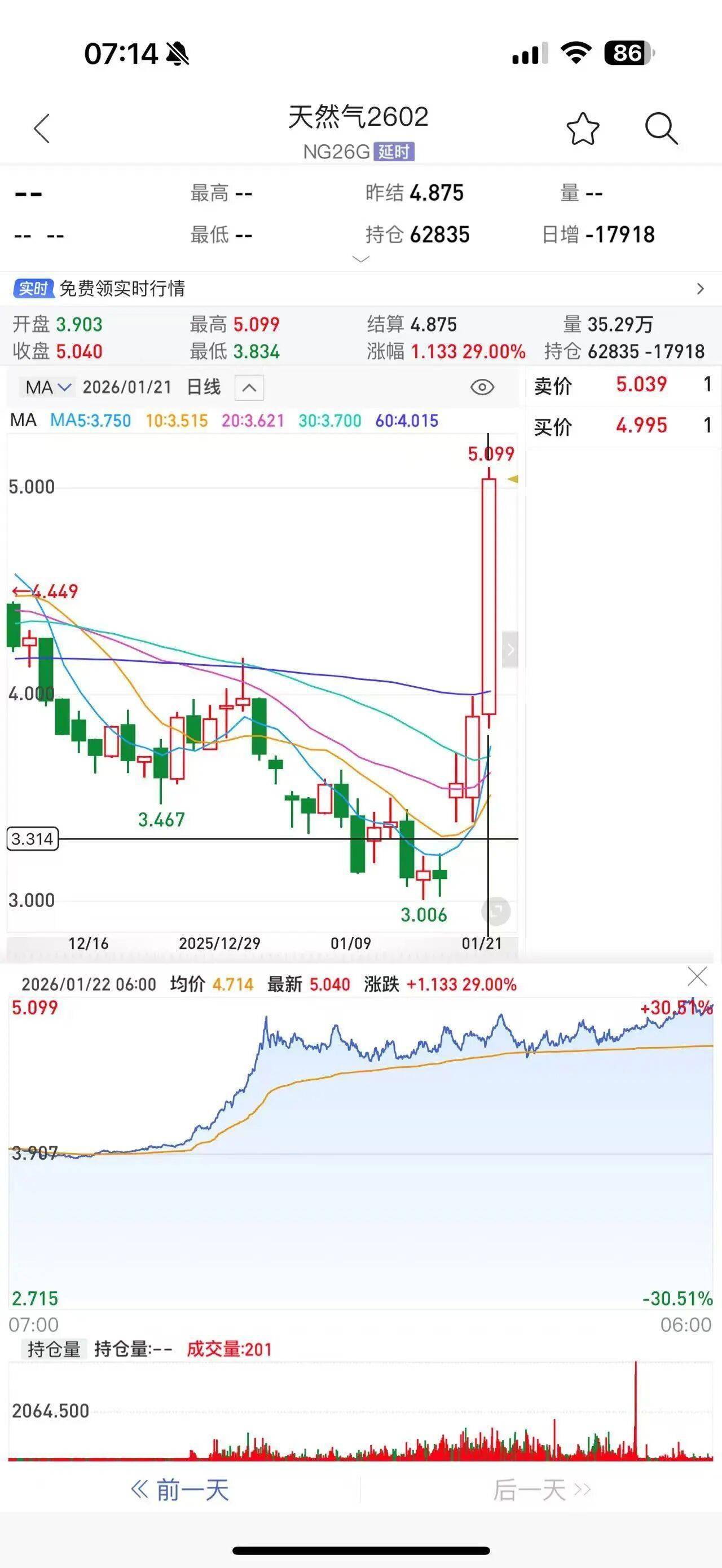Tap the star icon to favorite 天然气2602

tap(583, 128)
